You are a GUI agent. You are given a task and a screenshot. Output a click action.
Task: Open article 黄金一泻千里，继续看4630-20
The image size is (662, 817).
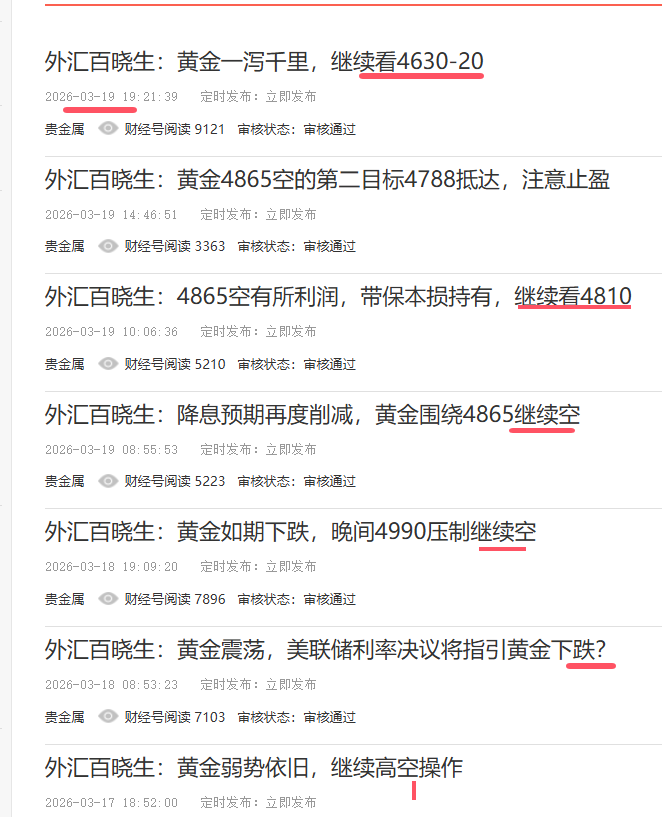pos(265,62)
